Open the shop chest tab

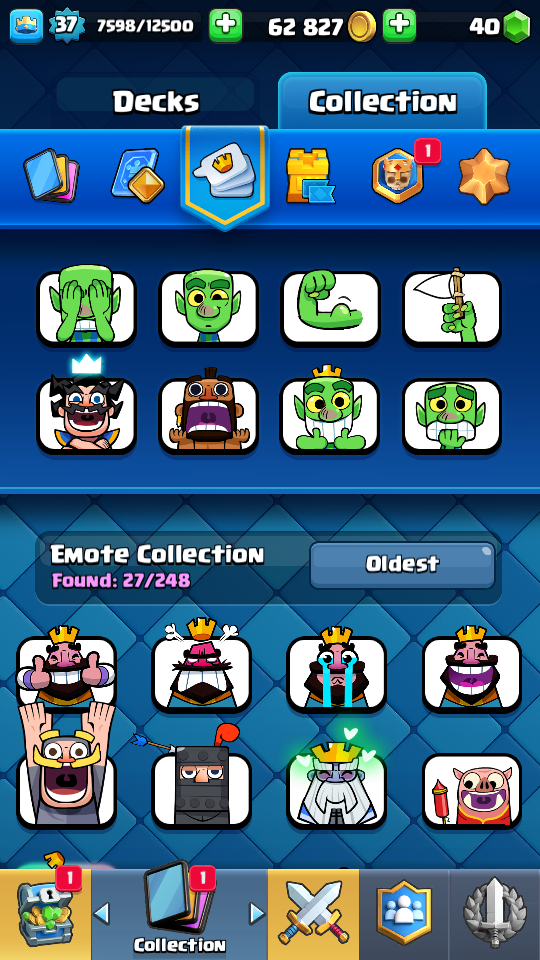click(45, 914)
